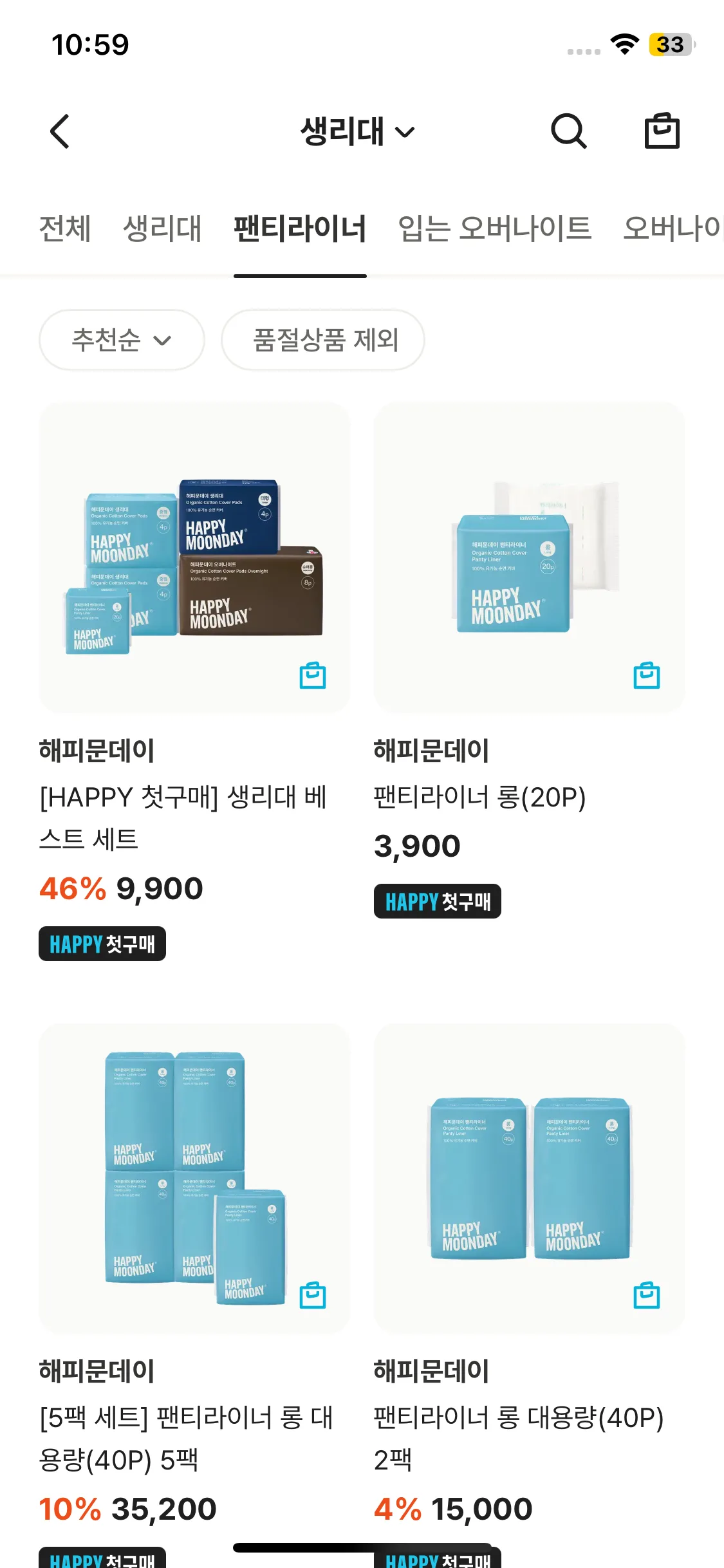Screen dimensions: 724x1568
Task: Switch to the 생리대 tab
Action: [162, 229]
